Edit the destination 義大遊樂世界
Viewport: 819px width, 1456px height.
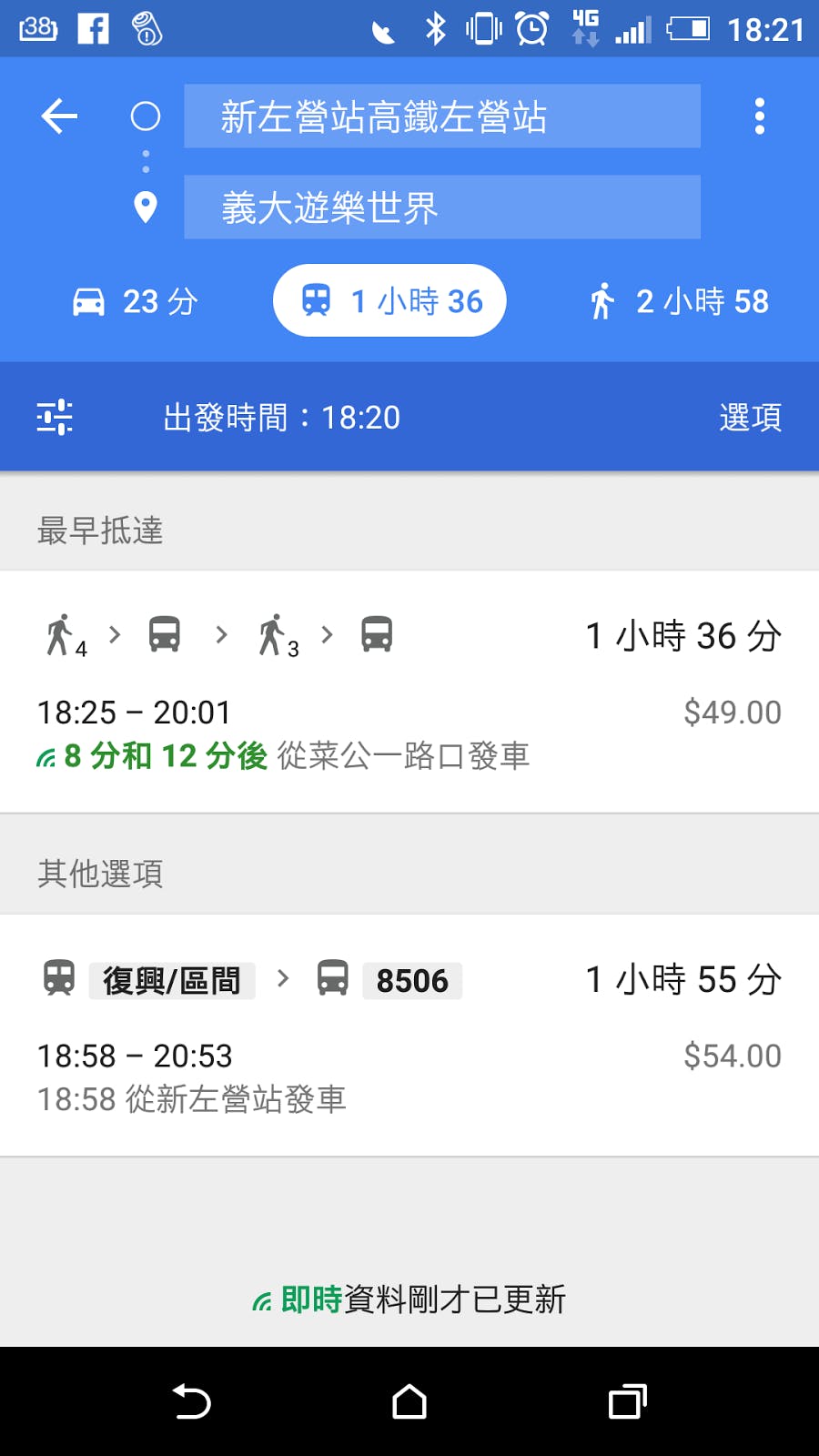pos(442,207)
